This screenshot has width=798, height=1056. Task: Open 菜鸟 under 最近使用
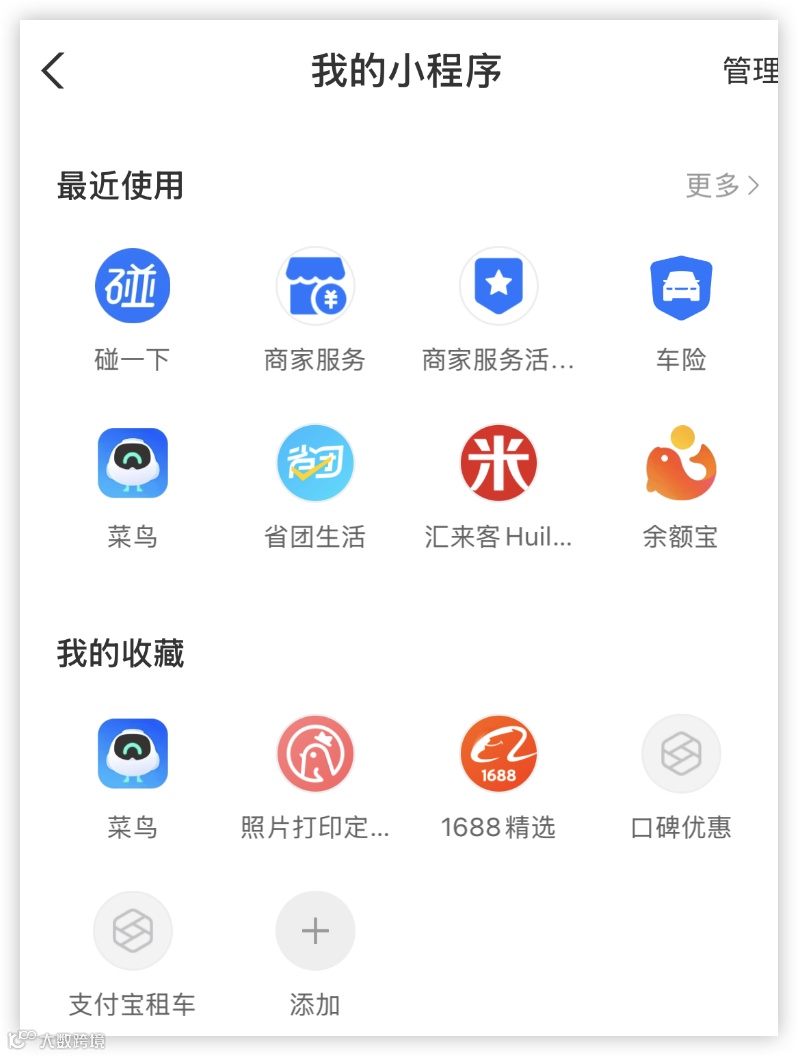click(x=133, y=464)
